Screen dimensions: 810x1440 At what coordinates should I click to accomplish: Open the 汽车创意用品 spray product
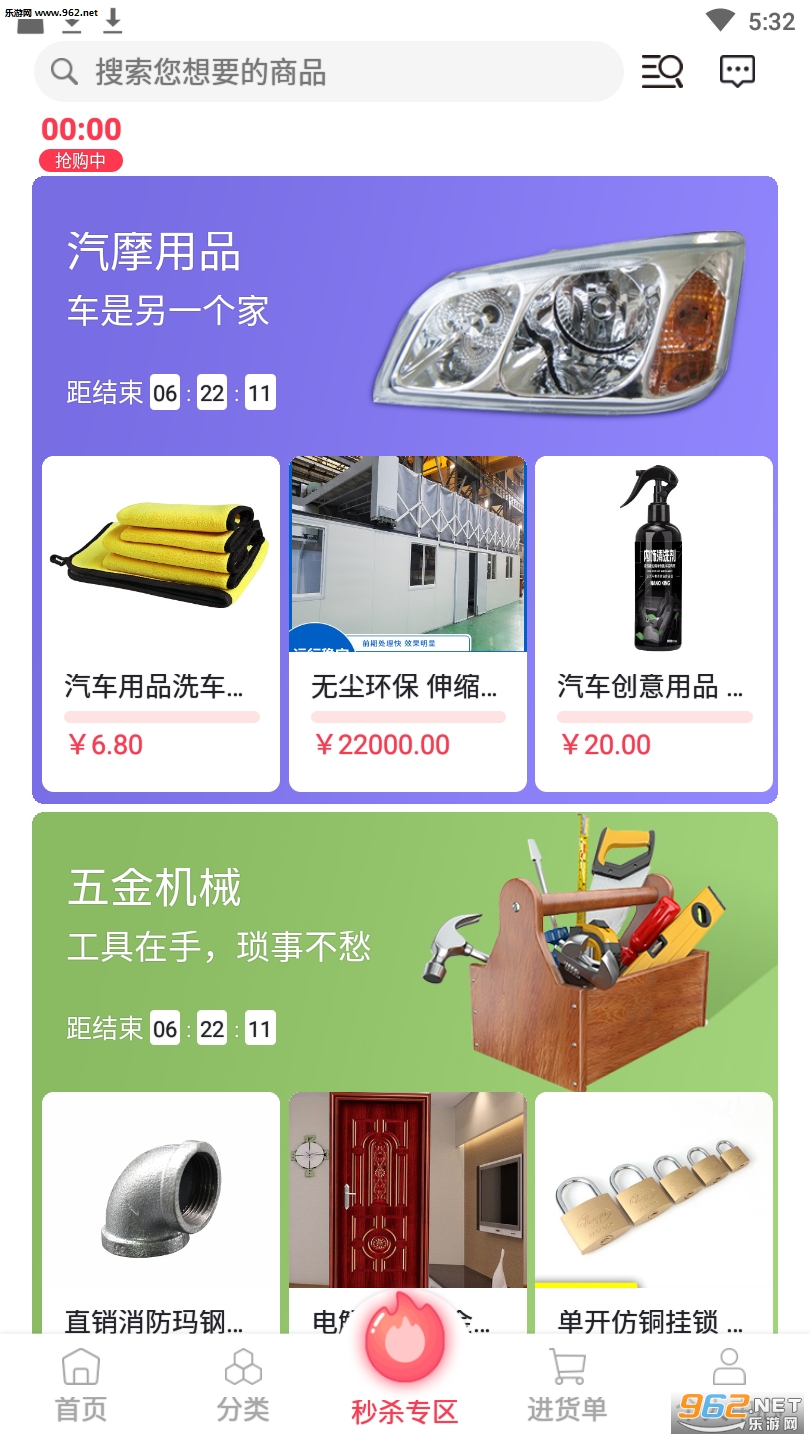click(x=654, y=624)
